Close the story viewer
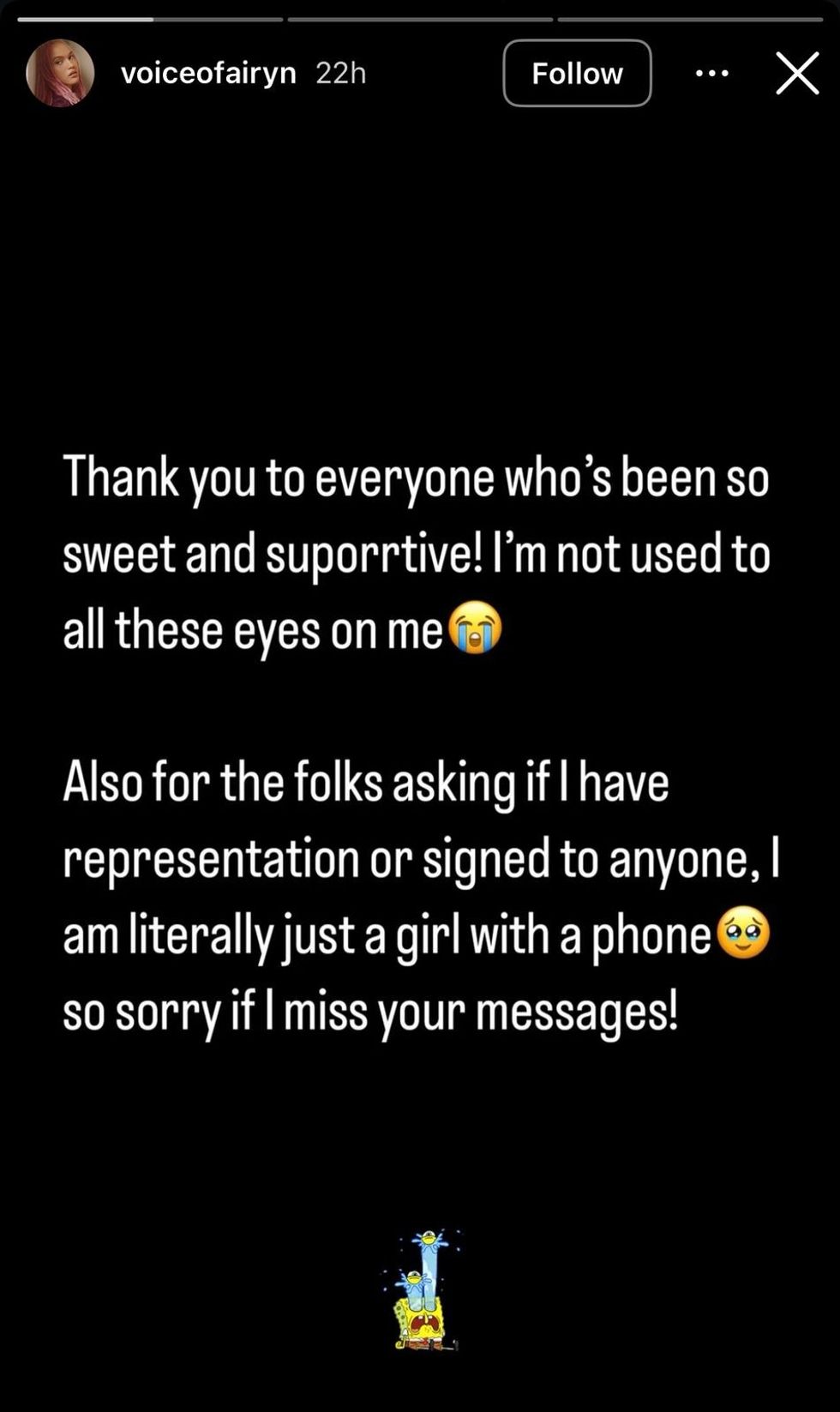The image size is (840, 1412). 797,74
